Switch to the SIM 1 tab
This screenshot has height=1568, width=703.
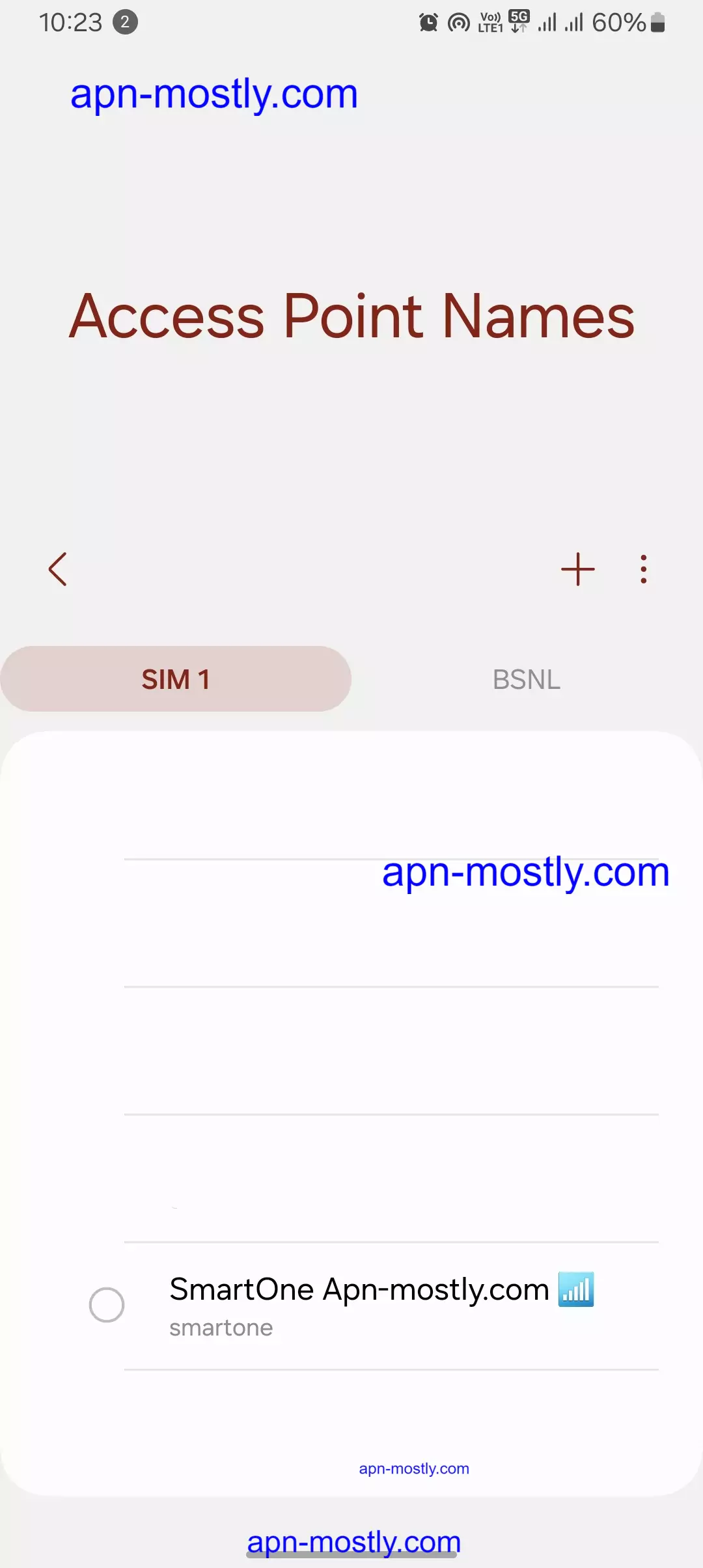[176, 679]
